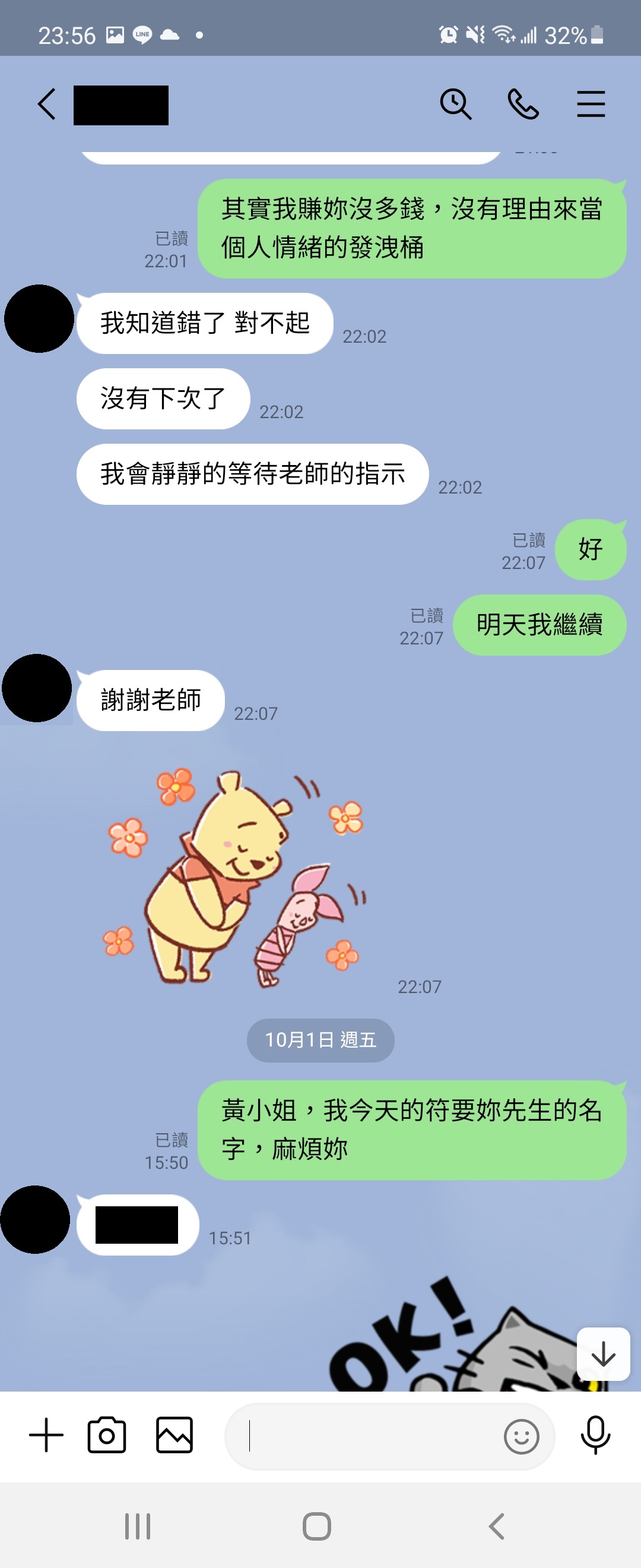Open the chat menu
Viewport: 641px width, 1568px height.
coord(591,104)
